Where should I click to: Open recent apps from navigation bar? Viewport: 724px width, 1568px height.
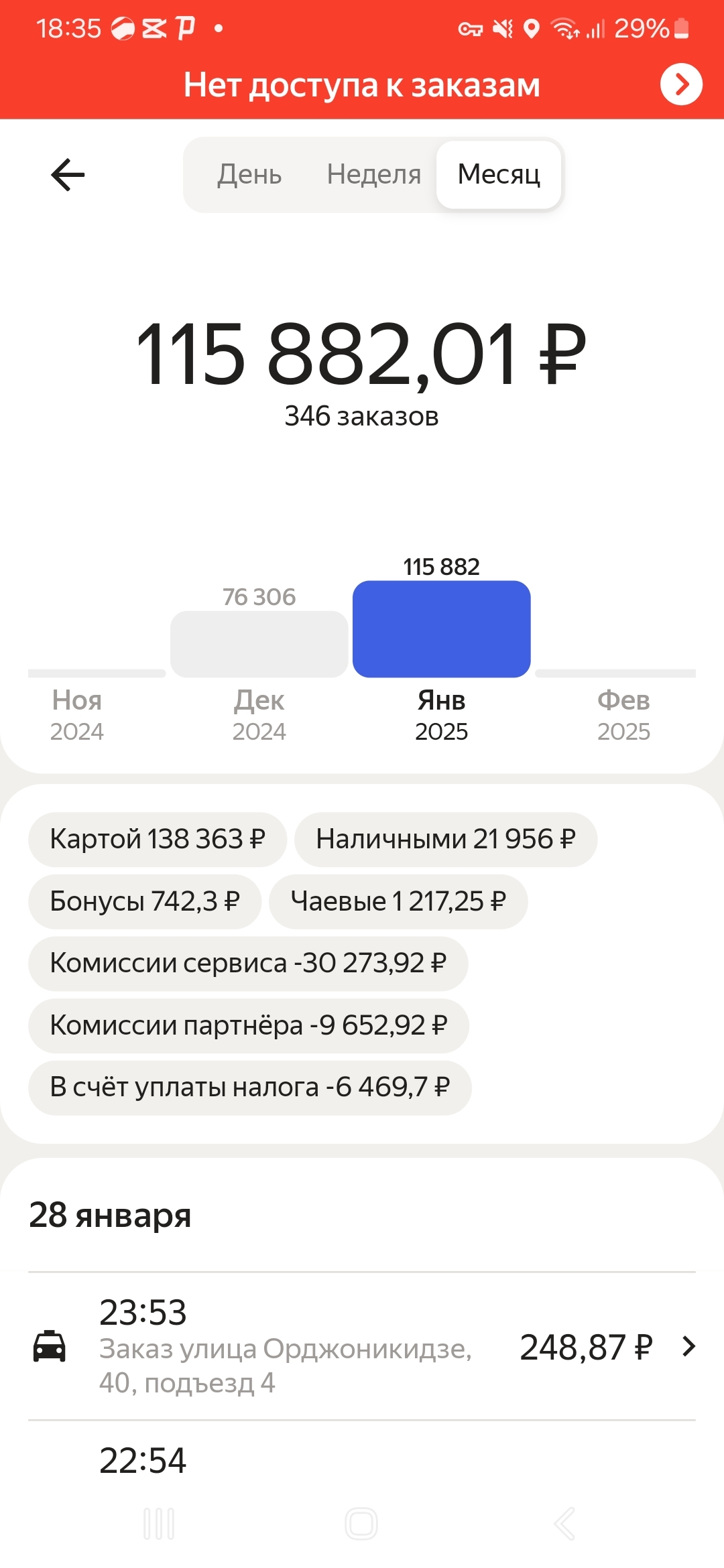click(159, 1524)
